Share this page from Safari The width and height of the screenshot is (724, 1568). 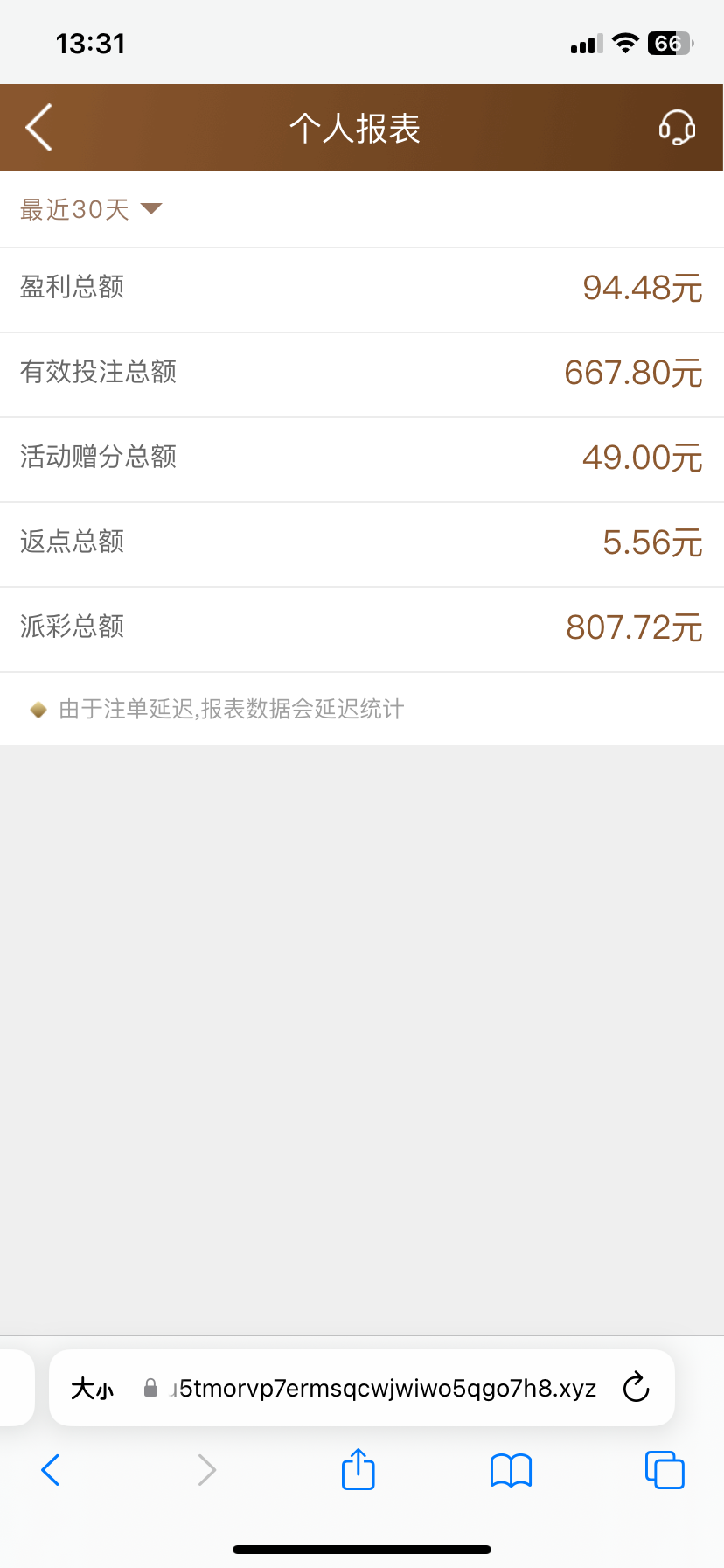point(358,1469)
